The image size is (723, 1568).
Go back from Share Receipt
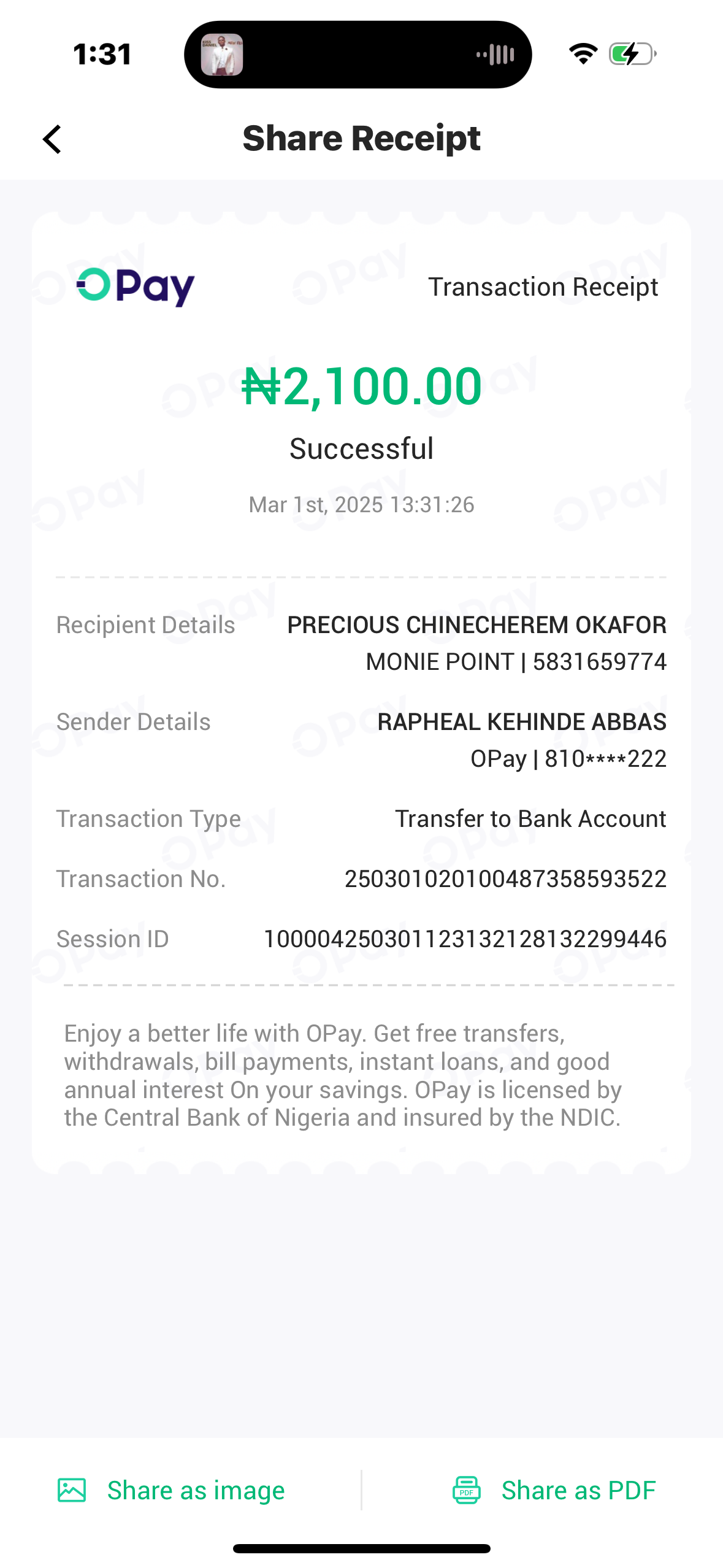point(53,139)
